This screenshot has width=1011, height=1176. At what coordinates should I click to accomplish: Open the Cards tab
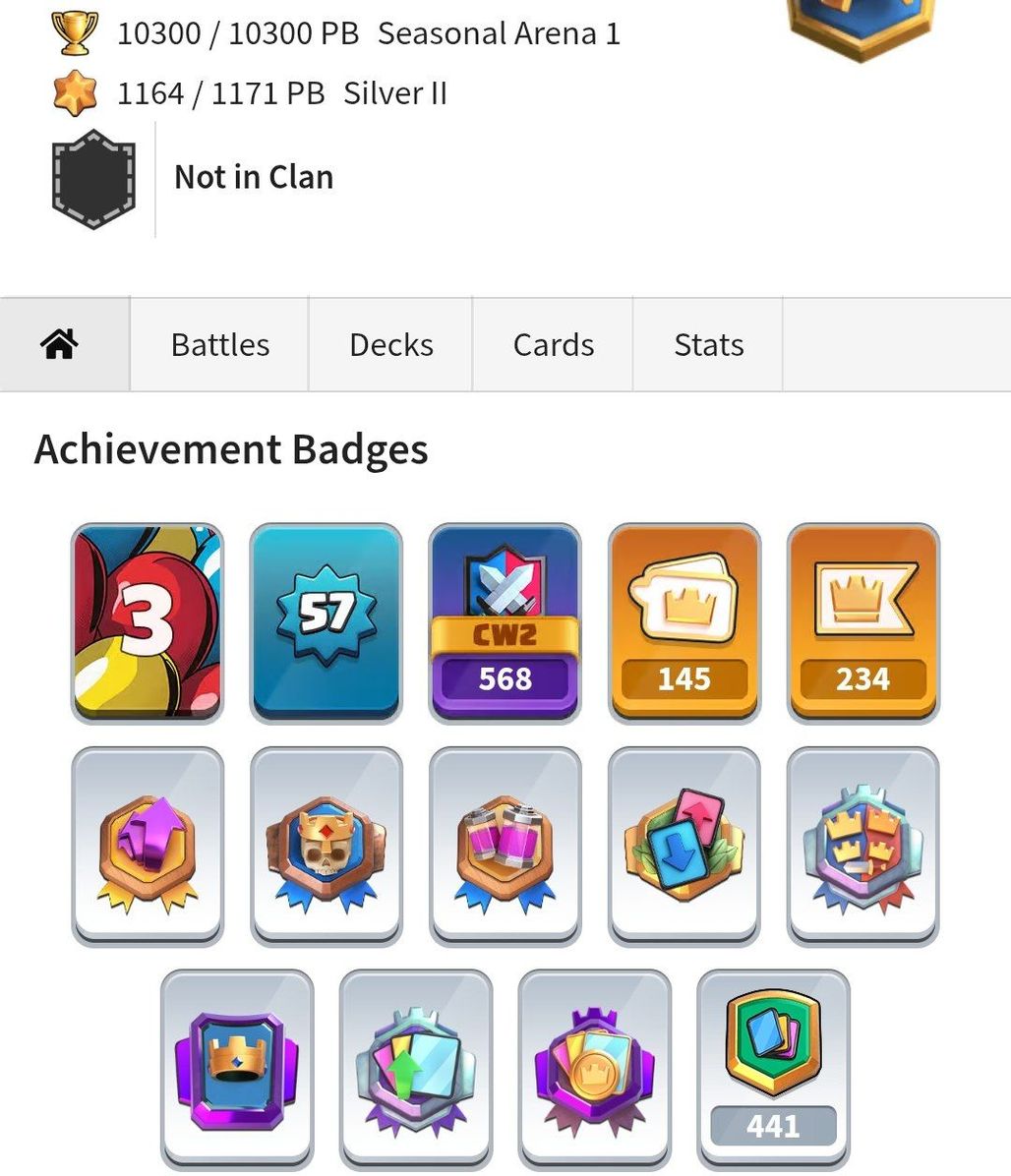[x=553, y=344]
